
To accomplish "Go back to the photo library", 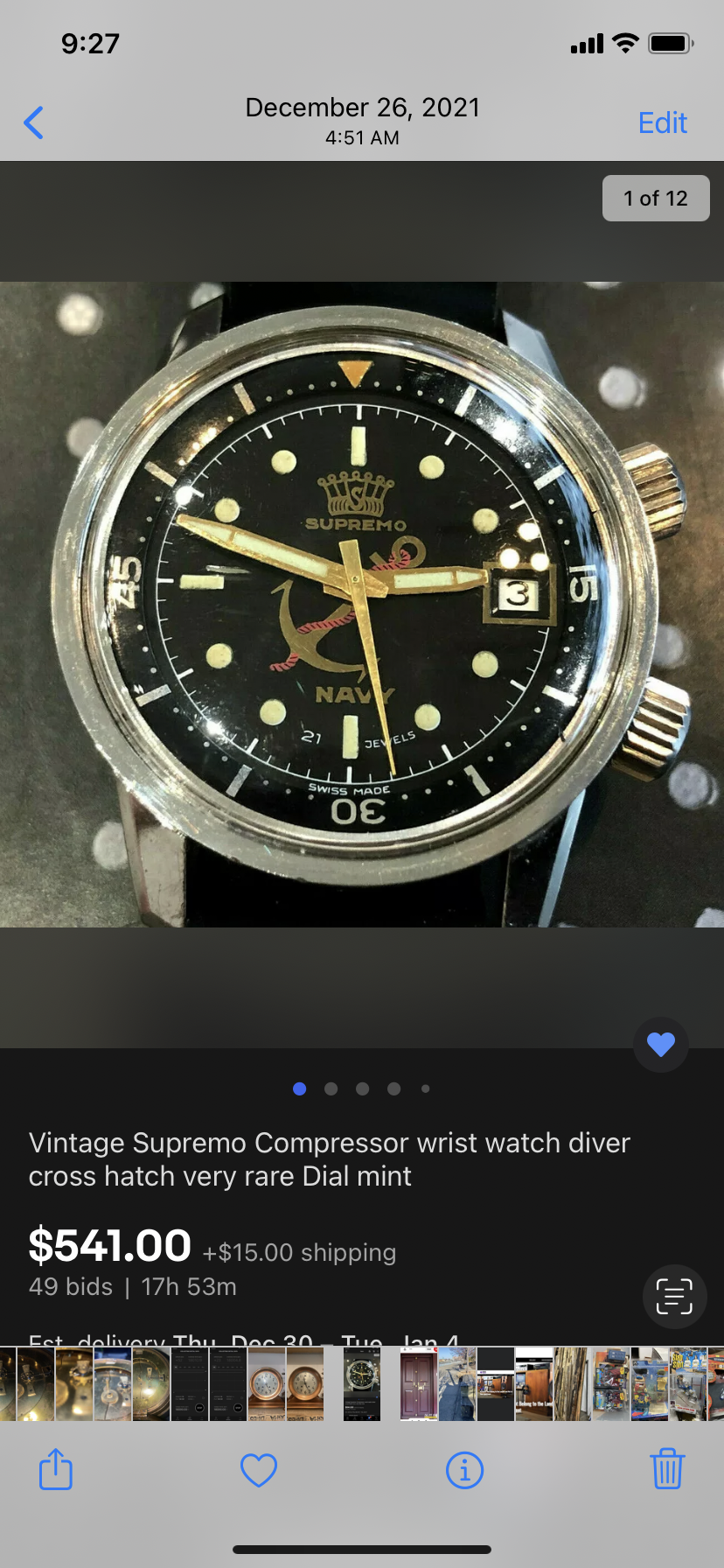I will pos(34,123).
